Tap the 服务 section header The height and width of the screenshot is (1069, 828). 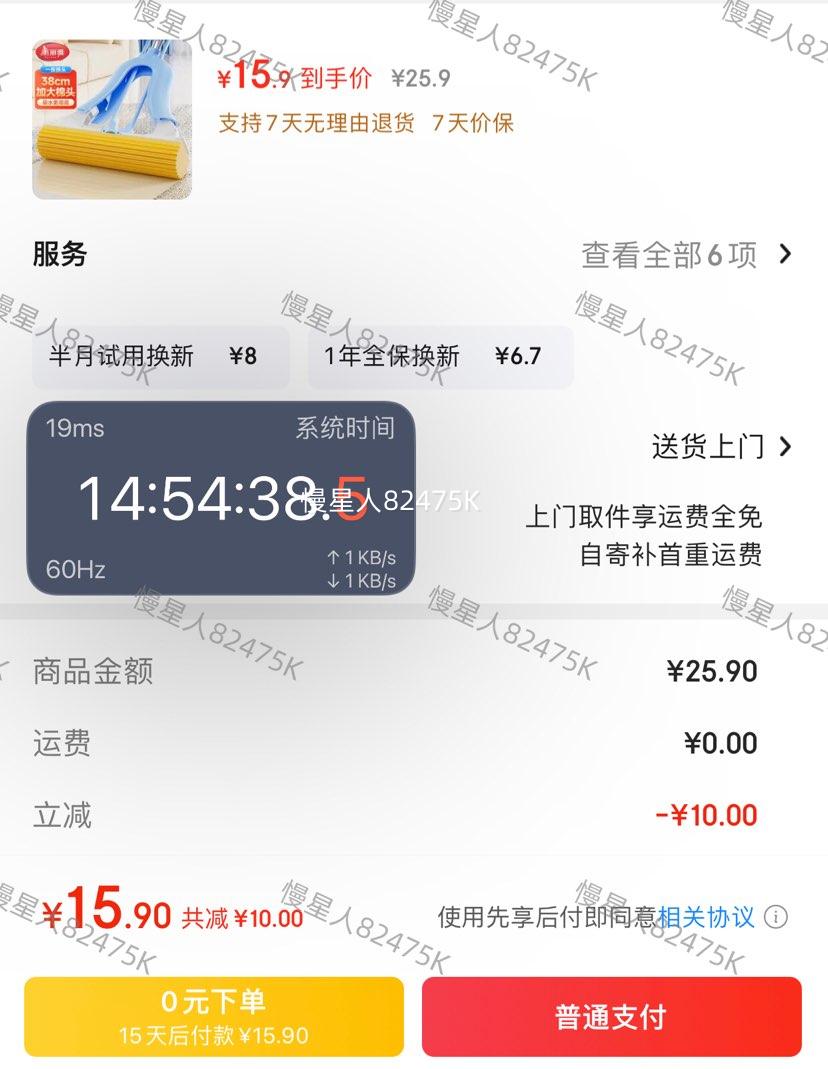tap(58, 256)
